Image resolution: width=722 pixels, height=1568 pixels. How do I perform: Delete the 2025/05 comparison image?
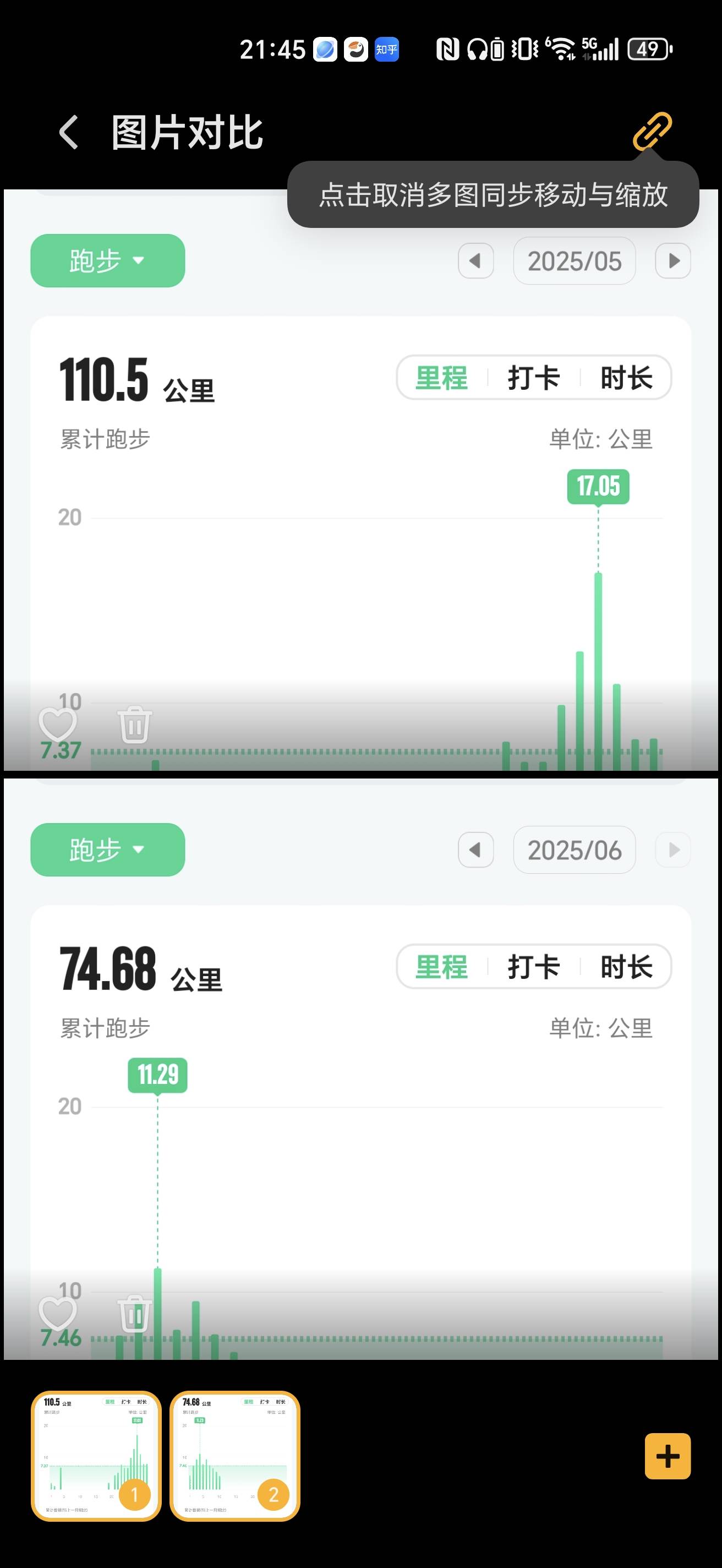coord(134,725)
